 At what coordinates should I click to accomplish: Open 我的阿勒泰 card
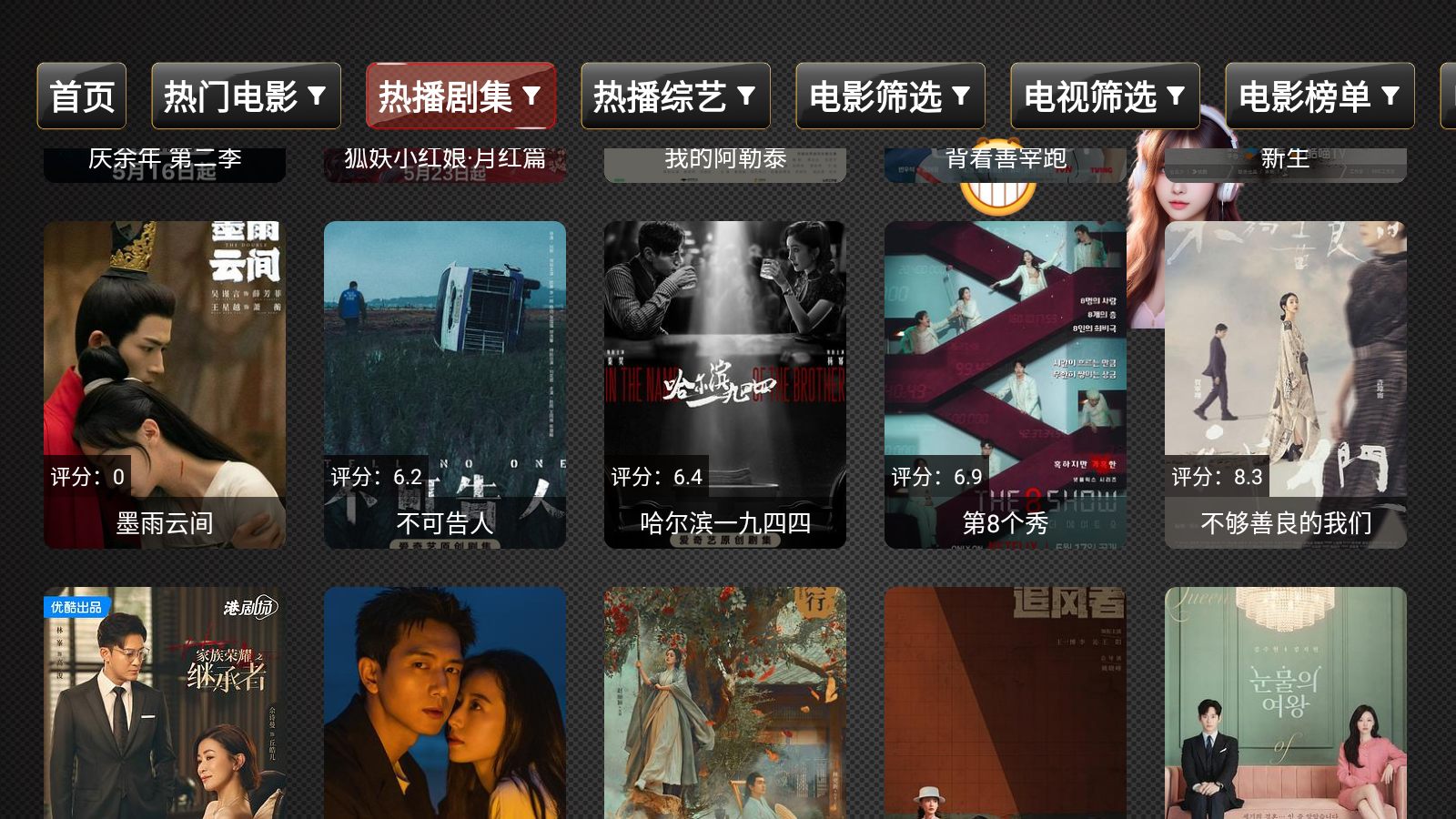[725, 164]
